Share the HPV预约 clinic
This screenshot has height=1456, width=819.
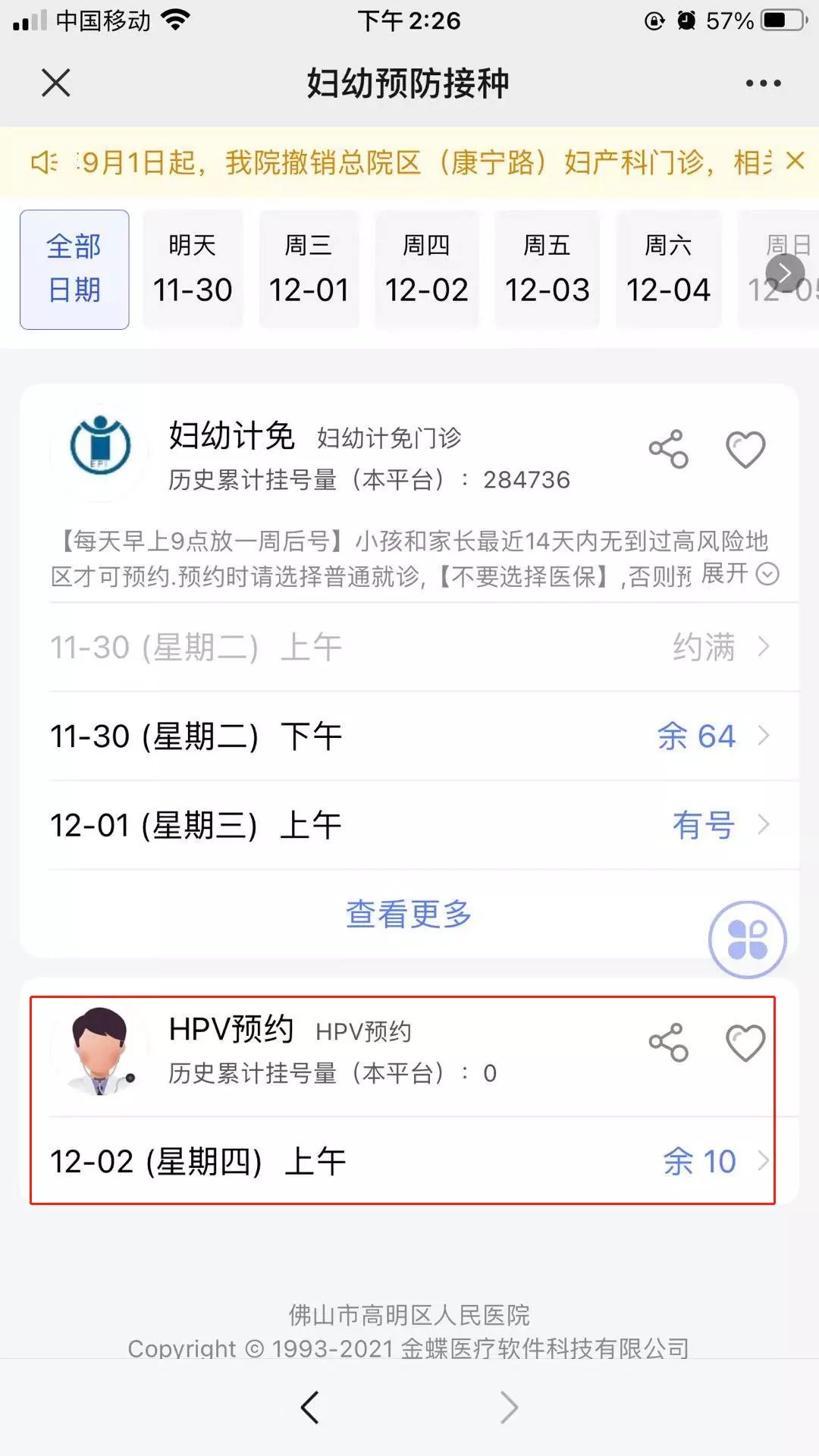pyautogui.click(x=668, y=1043)
